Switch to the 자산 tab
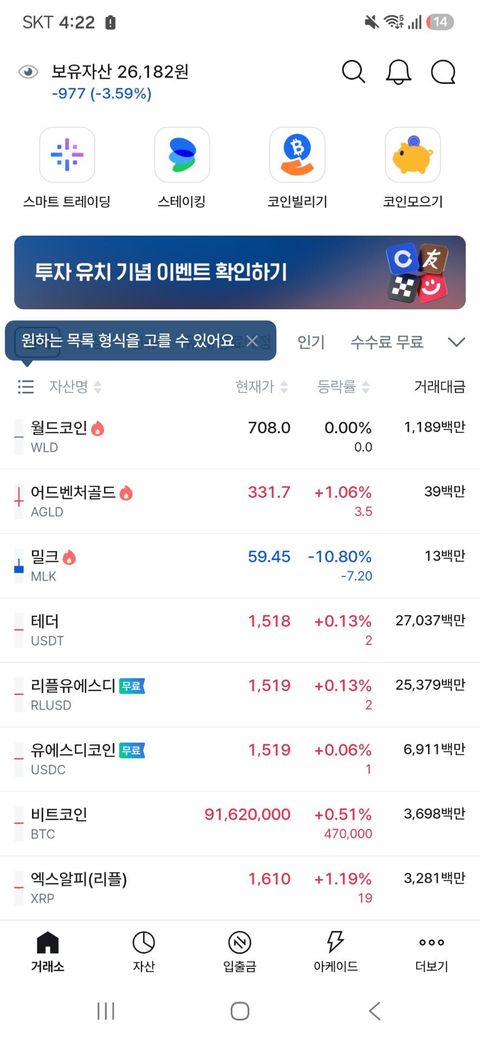The image size is (480, 1040). click(x=143, y=951)
